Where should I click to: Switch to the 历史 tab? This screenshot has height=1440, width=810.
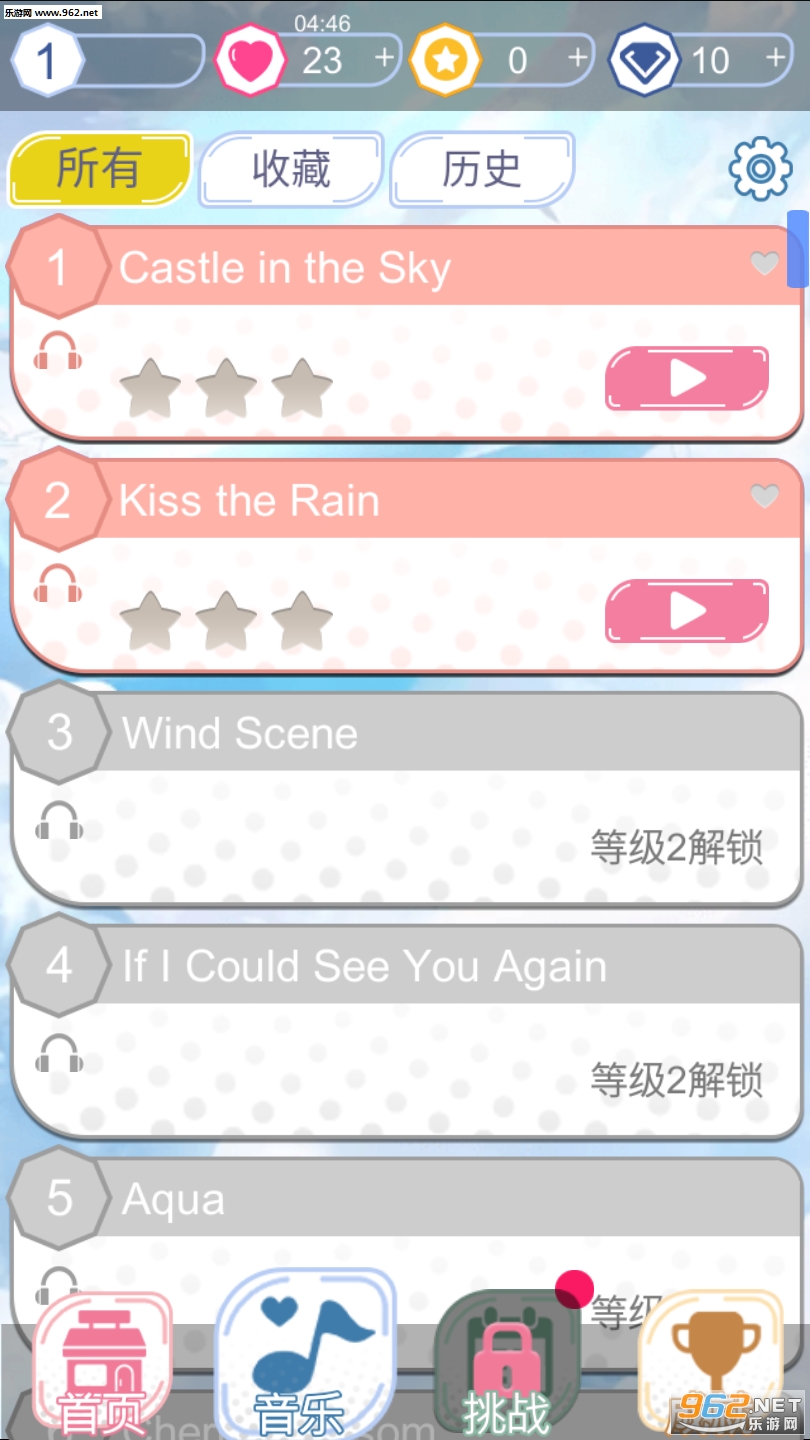tap(482, 169)
